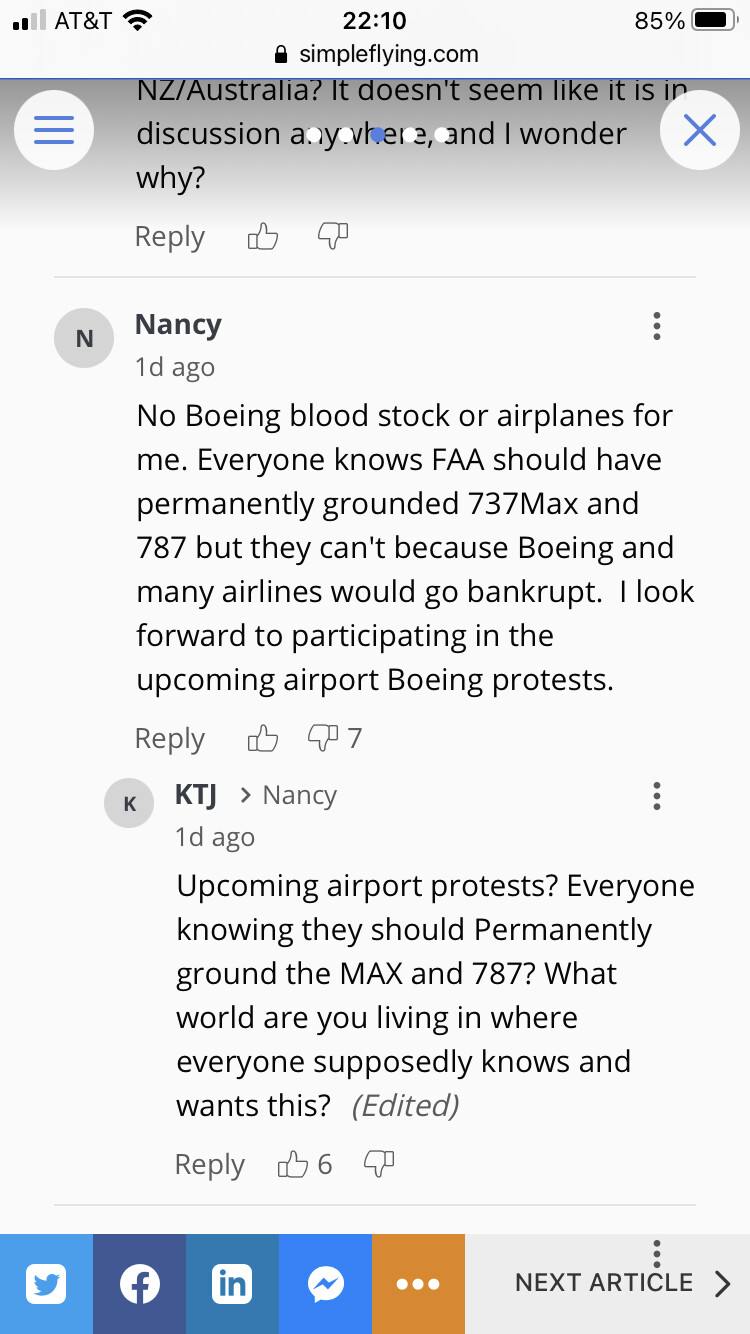Share the article on LinkedIn
Viewport: 750px width, 1334px height.
[x=232, y=1284]
